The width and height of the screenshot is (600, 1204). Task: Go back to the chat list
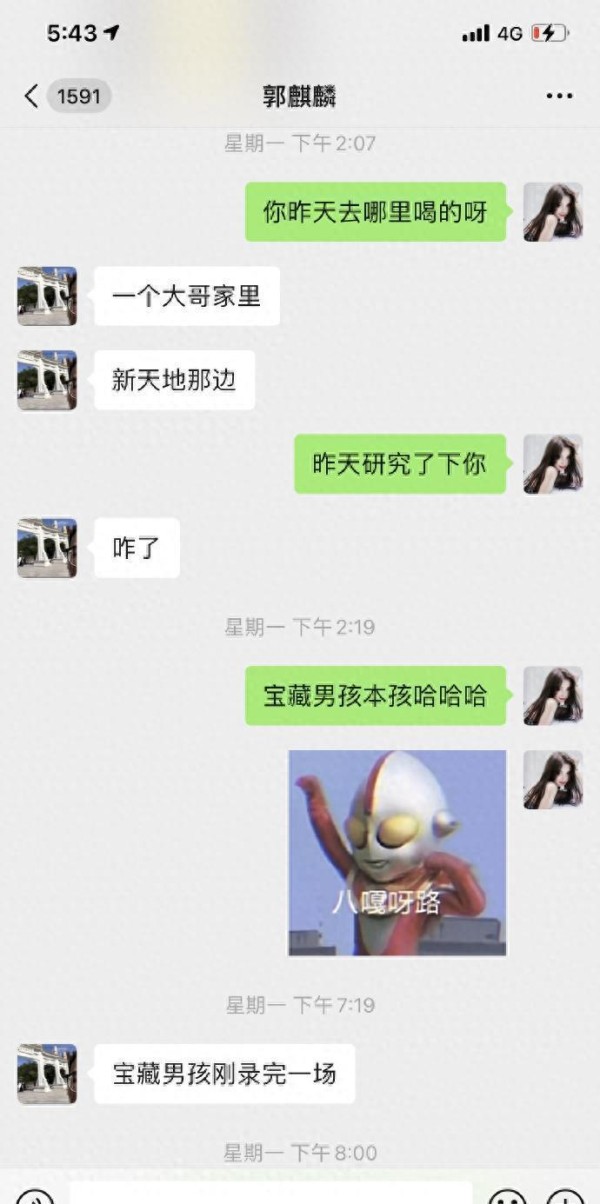point(32,96)
